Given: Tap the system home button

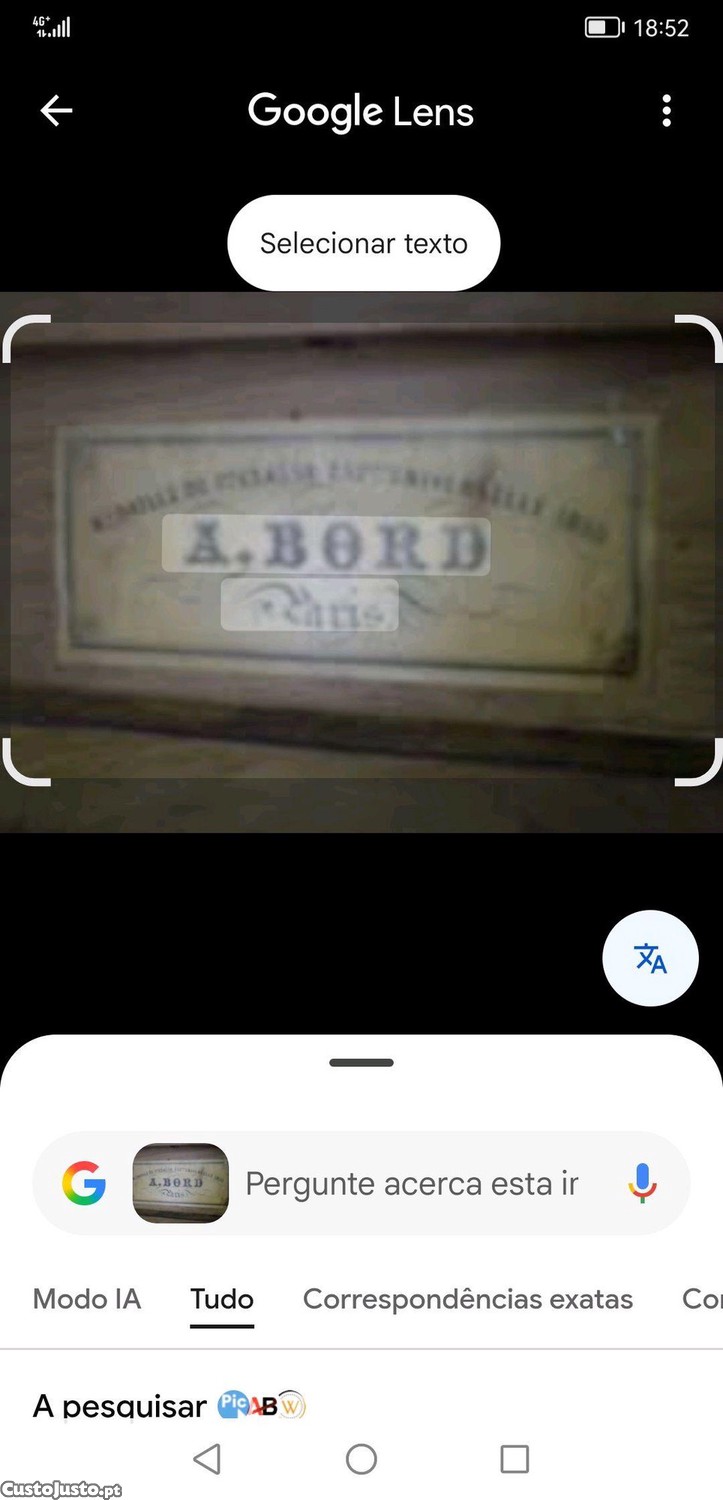Looking at the screenshot, I should coord(361,1459).
